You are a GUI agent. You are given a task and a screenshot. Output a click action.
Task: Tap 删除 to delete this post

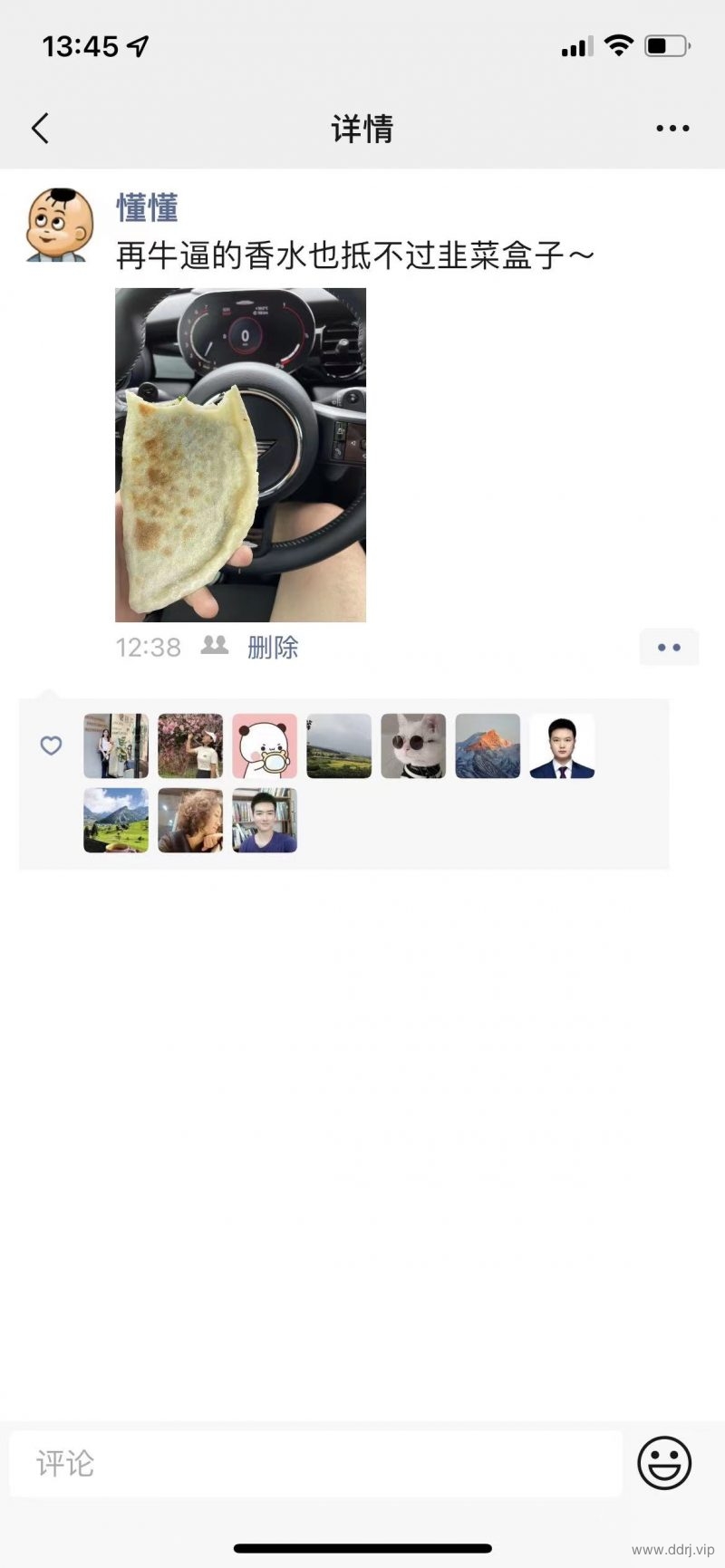point(273,647)
